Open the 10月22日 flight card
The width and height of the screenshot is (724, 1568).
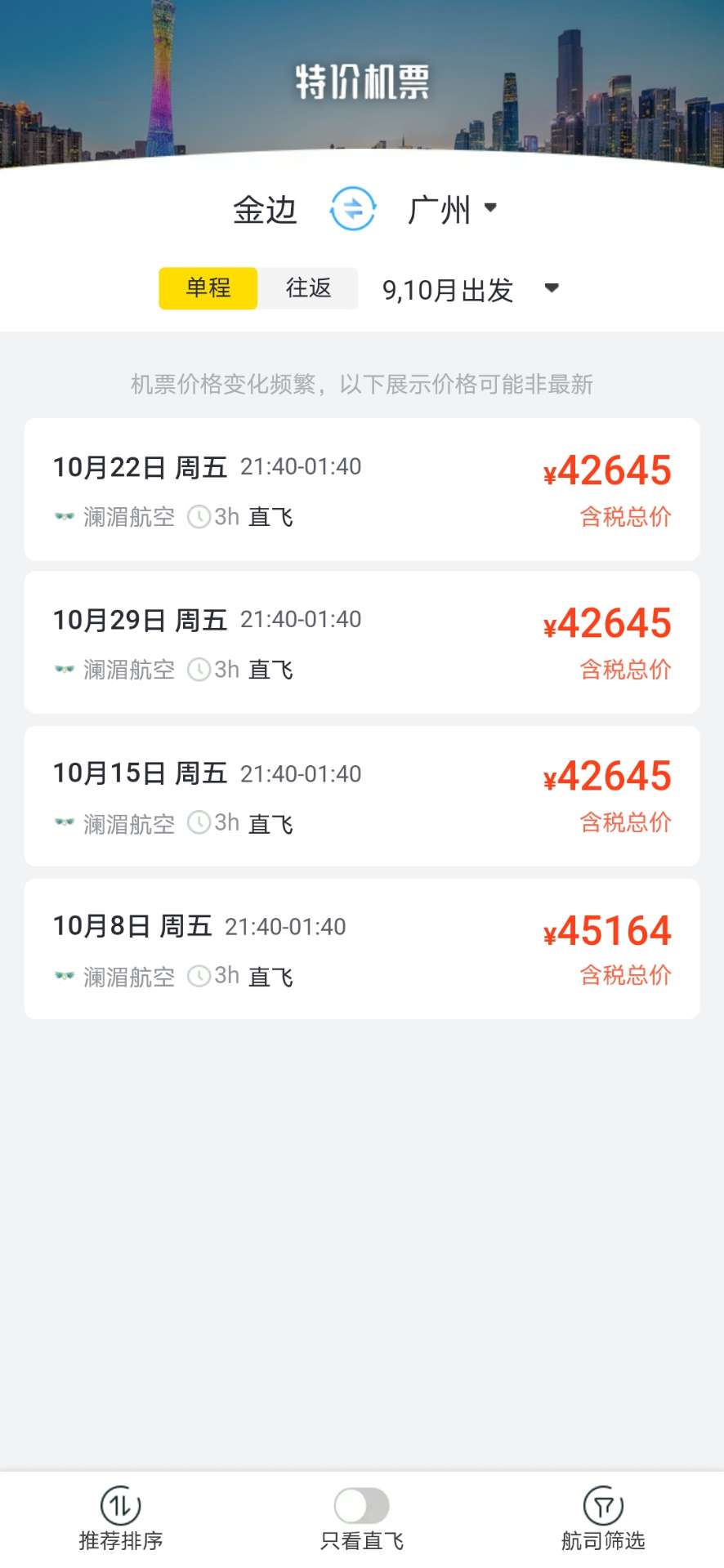[362, 489]
